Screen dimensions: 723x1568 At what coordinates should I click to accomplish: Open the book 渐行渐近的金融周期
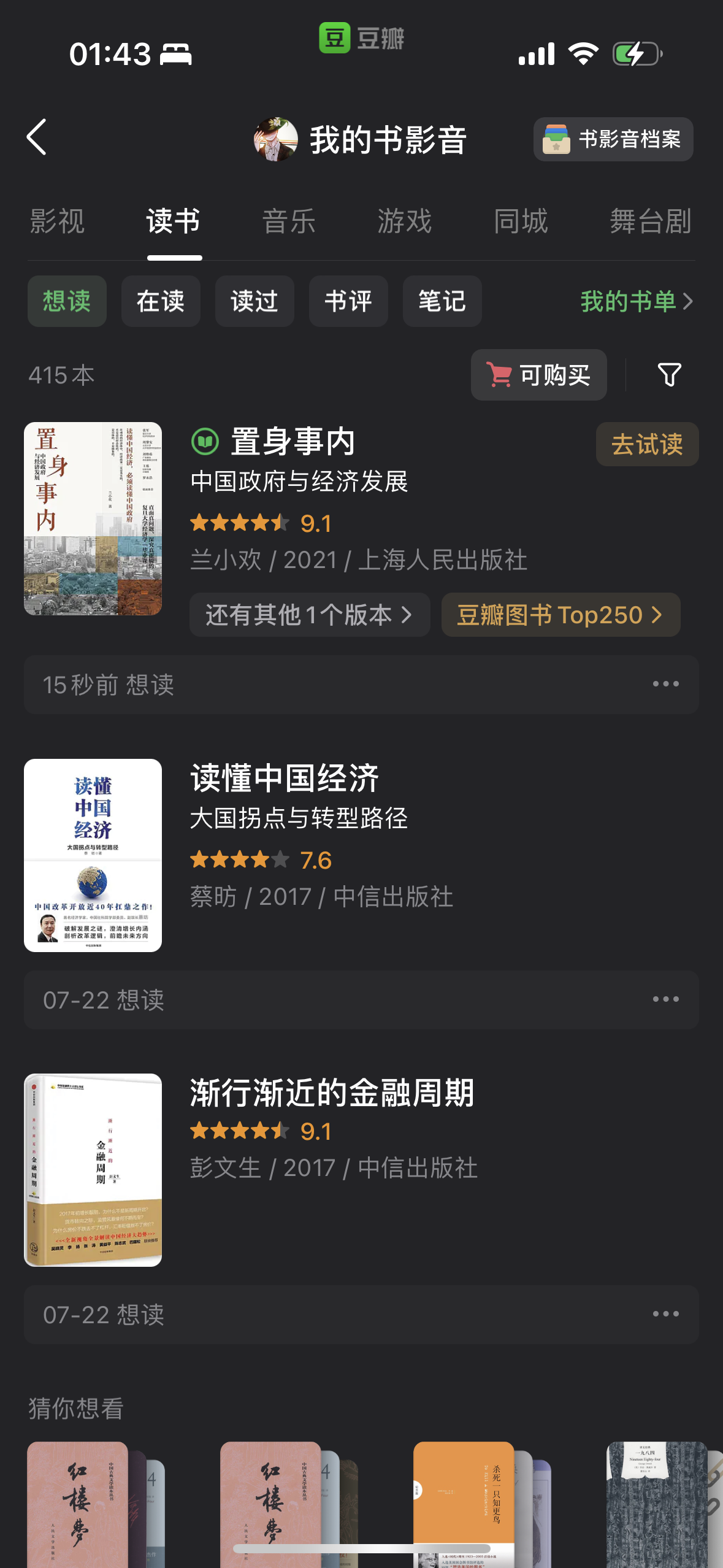pos(331,1093)
